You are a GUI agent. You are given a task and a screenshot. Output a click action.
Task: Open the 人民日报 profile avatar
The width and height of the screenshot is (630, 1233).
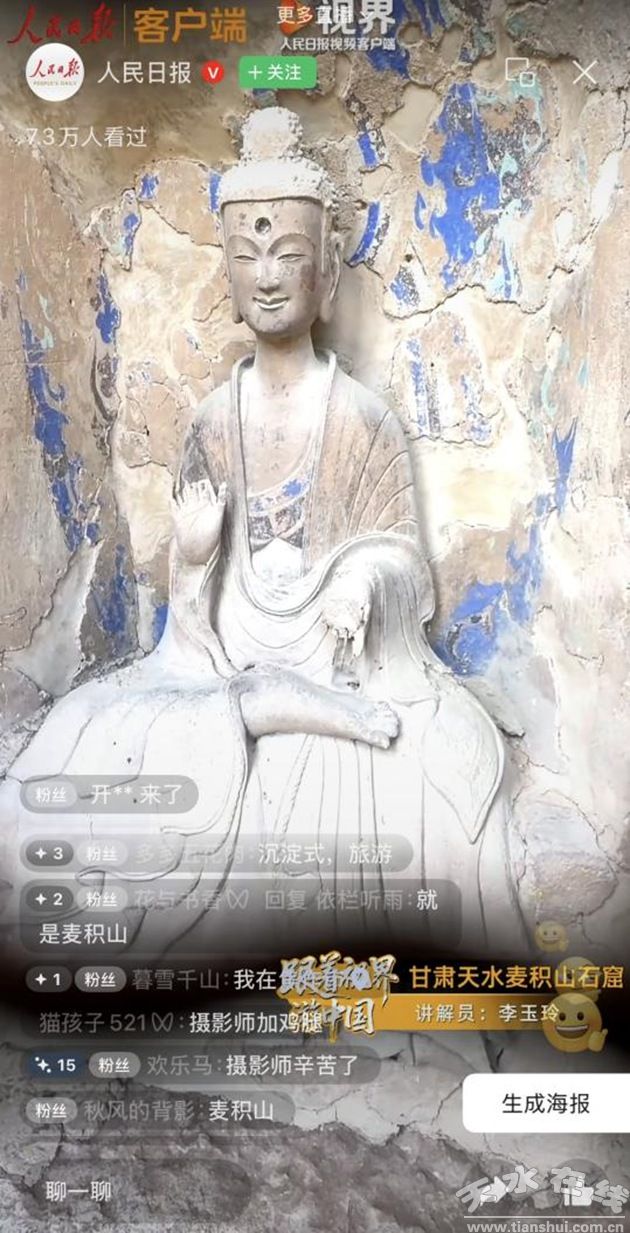point(55,73)
